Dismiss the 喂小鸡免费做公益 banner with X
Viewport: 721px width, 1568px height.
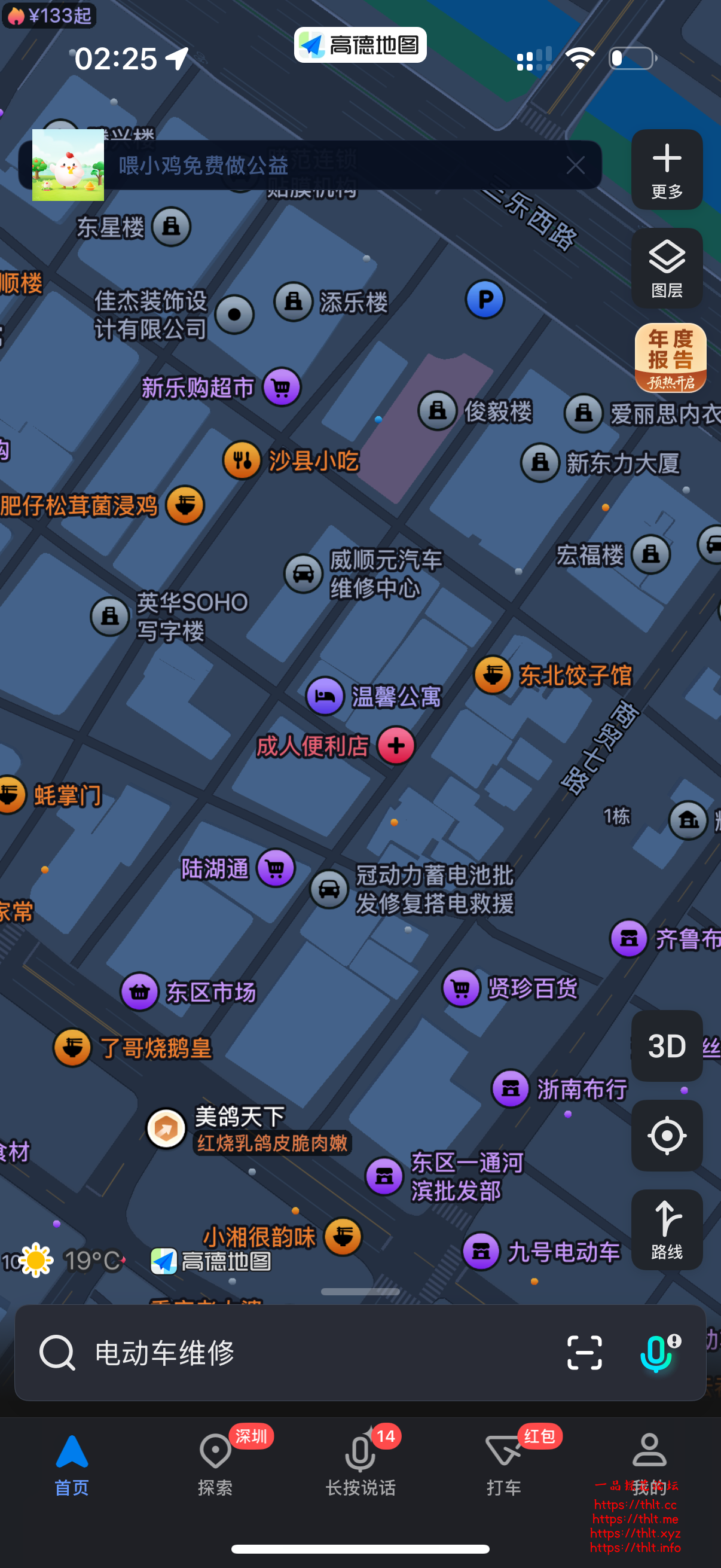click(x=575, y=166)
